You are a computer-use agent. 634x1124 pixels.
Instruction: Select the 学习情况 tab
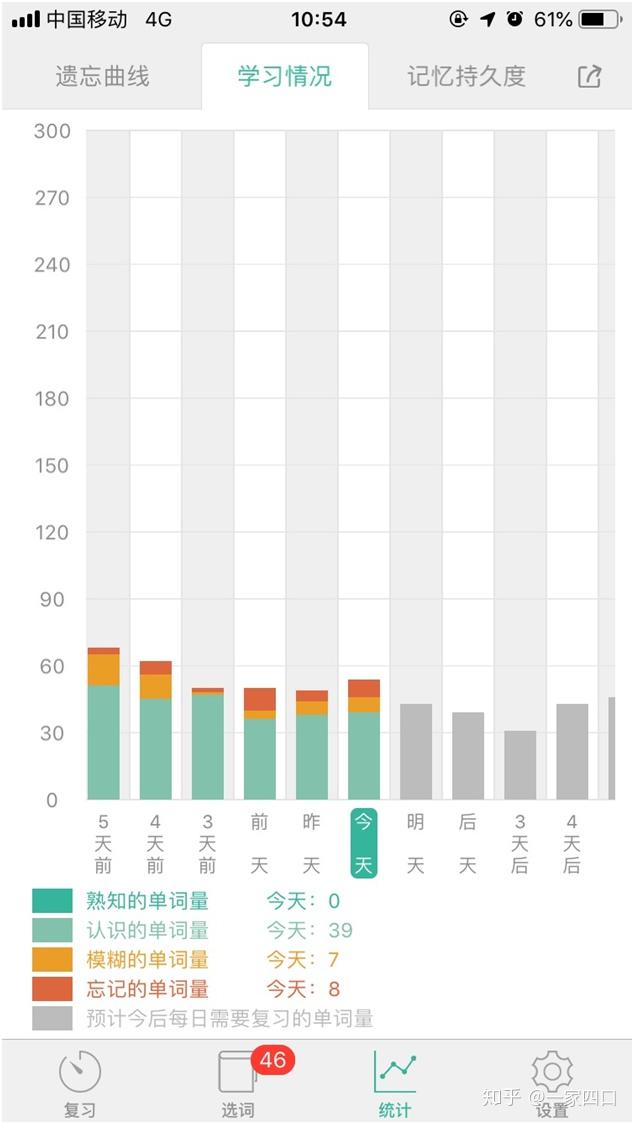[x=285, y=76]
